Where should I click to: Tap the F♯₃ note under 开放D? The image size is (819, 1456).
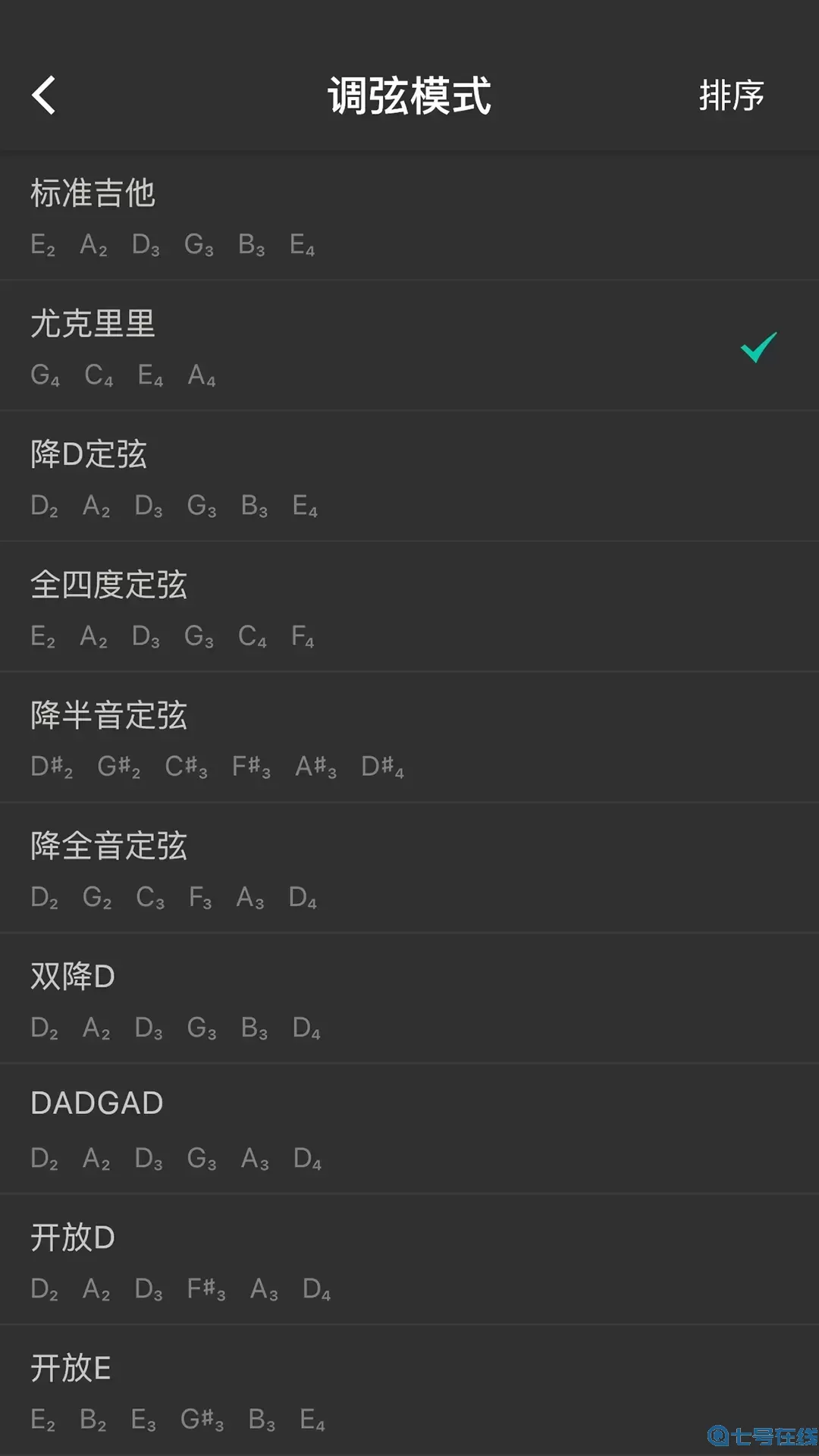click(x=206, y=1289)
